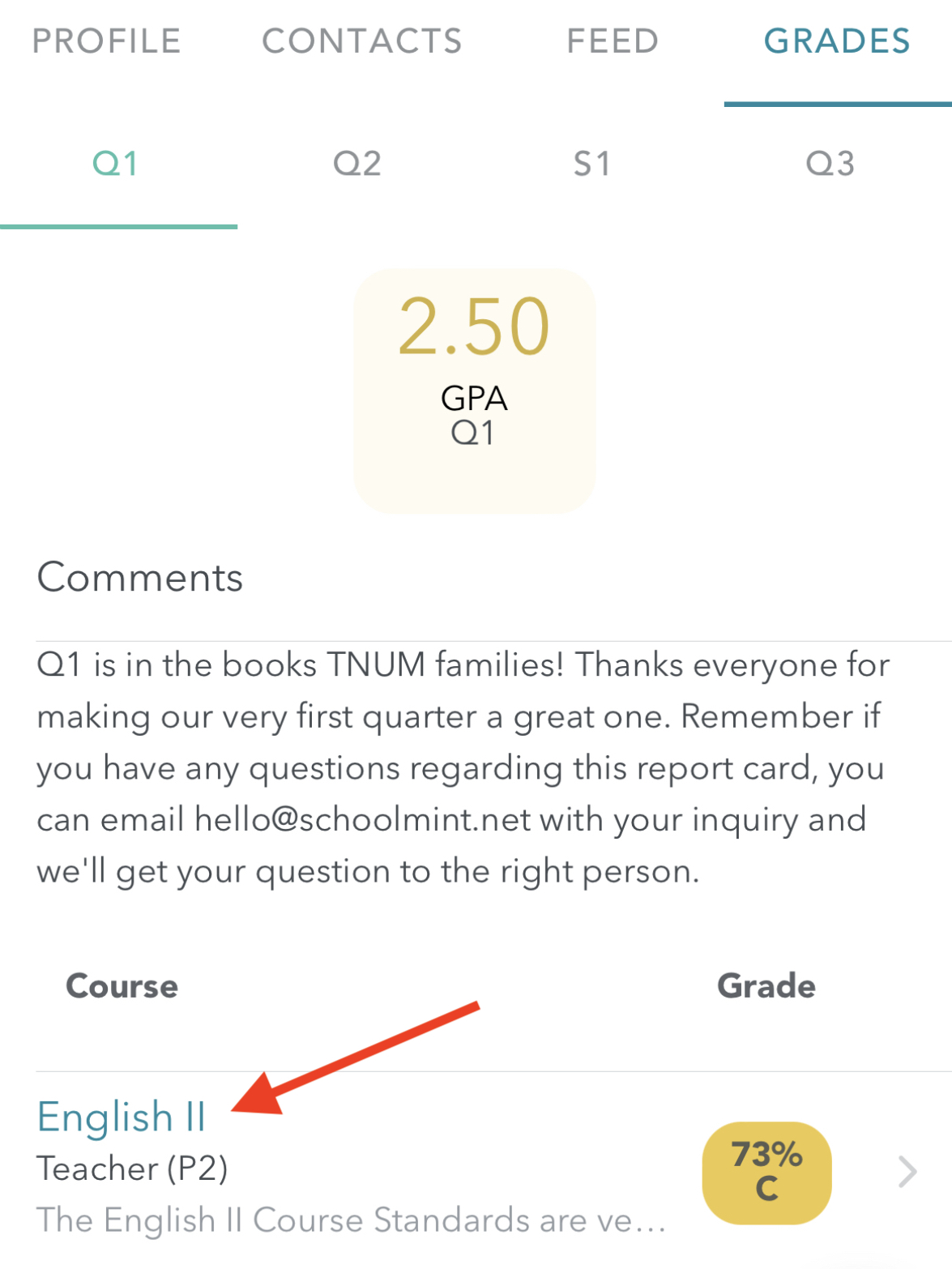Screen dimensions: 952x1269
Task: Go to the Feed tab
Action: point(613,41)
